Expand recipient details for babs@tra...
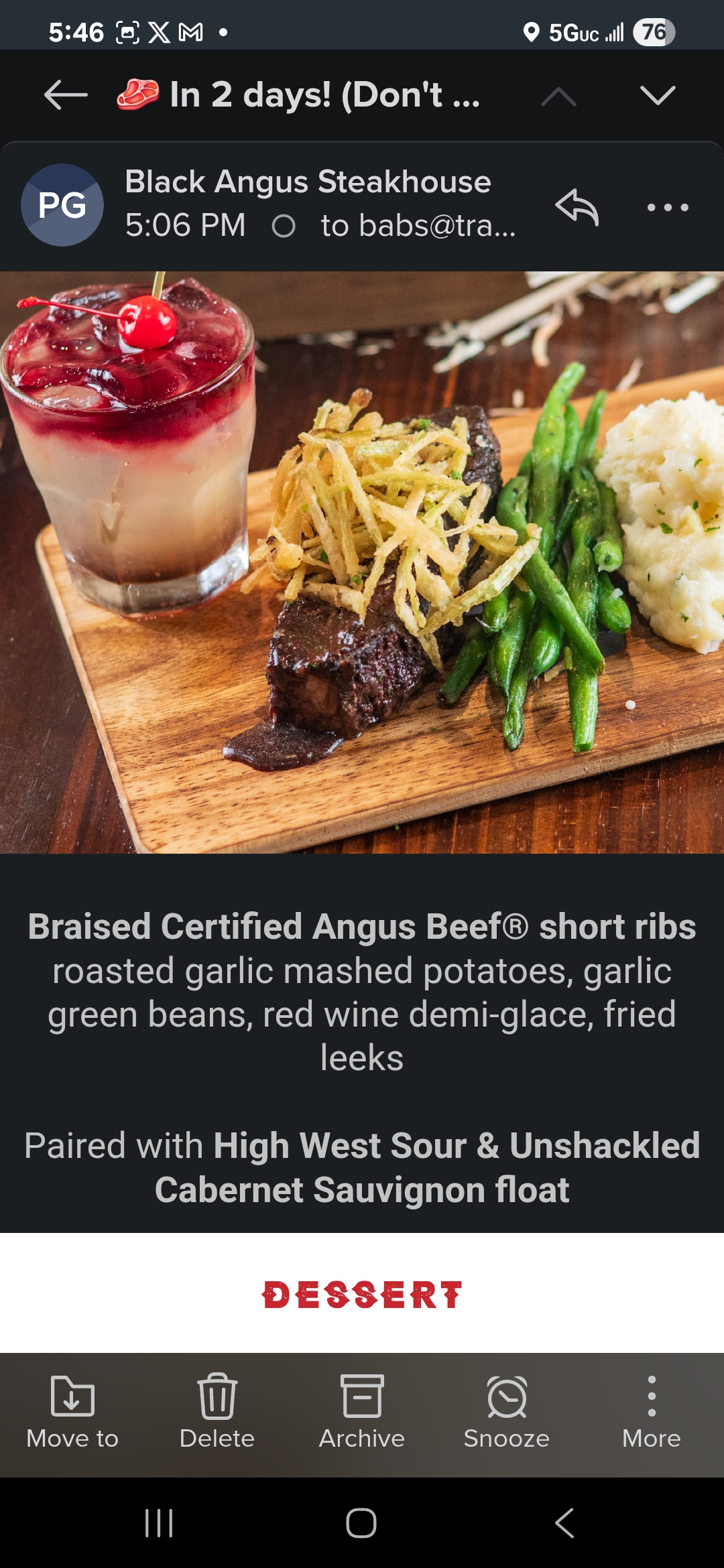This screenshot has width=724, height=1568. (x=417, y=226)
